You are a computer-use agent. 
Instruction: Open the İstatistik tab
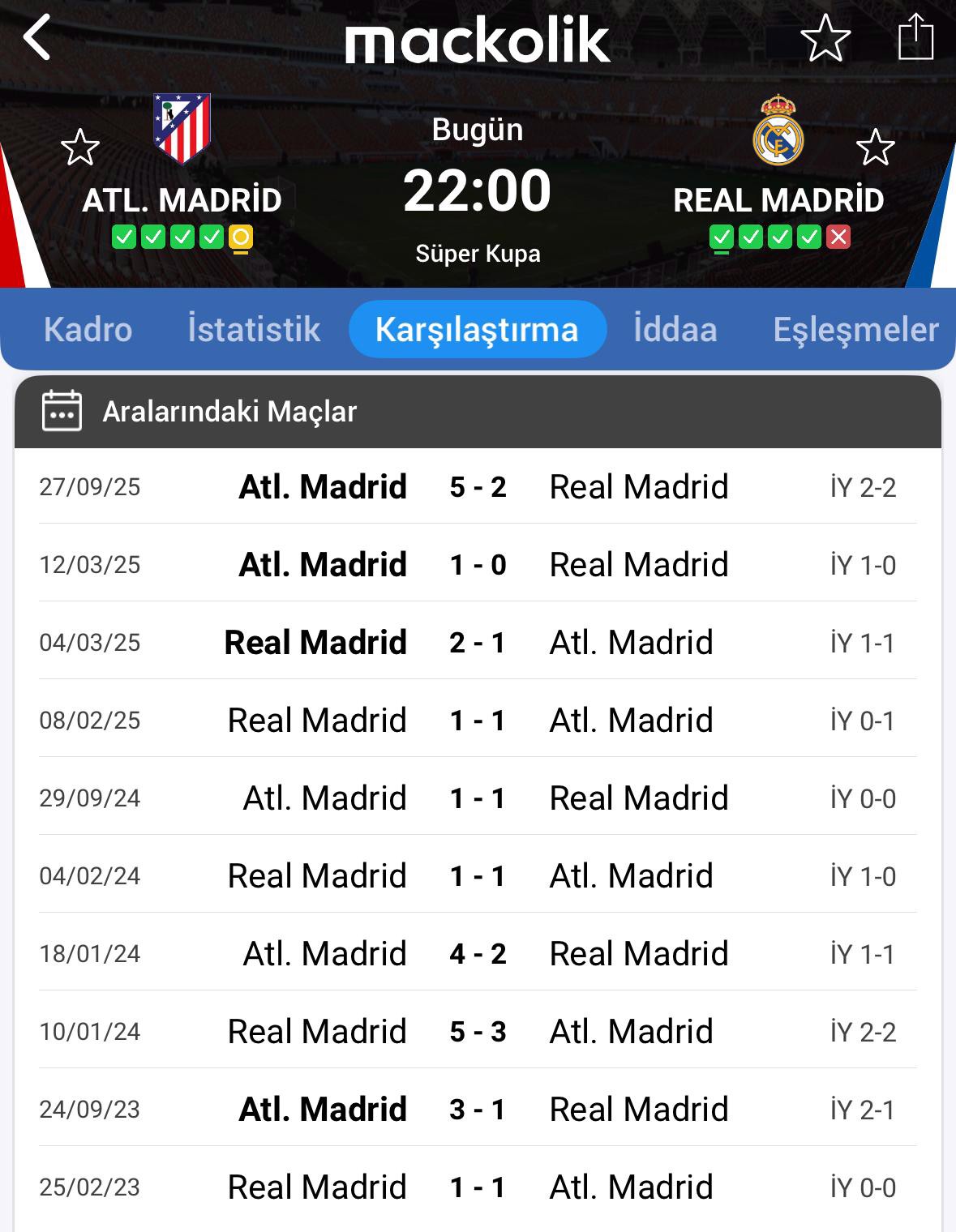tap(254, 330)
